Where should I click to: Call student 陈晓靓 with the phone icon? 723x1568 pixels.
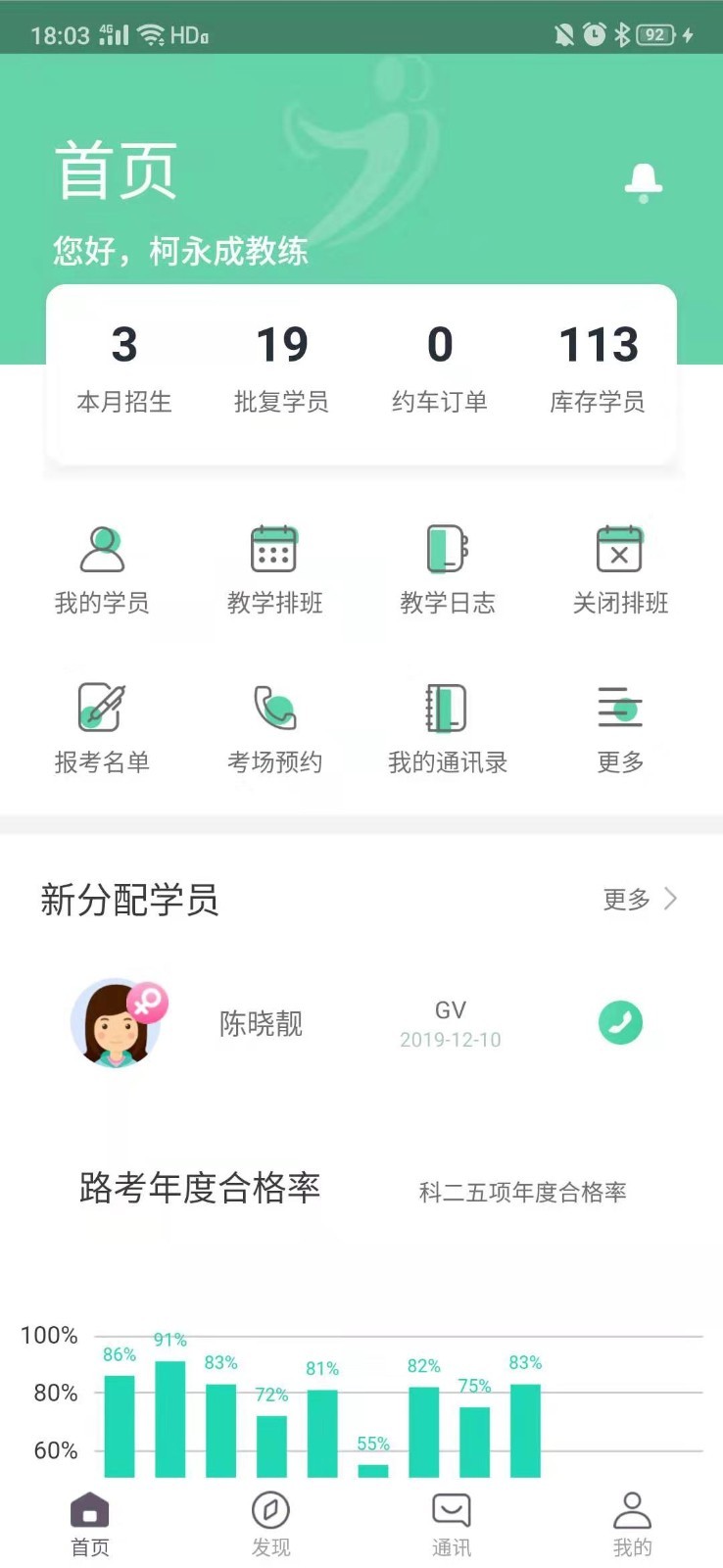[x=621, y=1022]
